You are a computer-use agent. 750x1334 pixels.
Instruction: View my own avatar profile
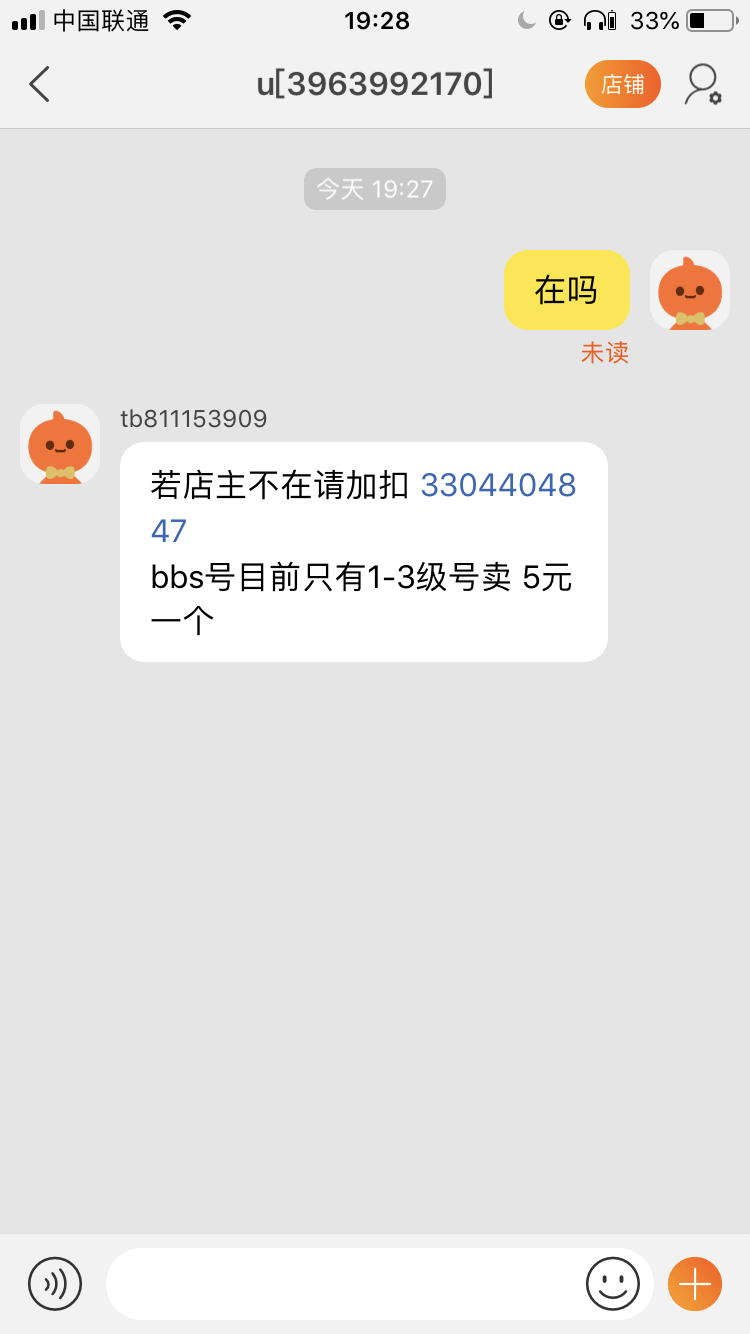(690, 290)
